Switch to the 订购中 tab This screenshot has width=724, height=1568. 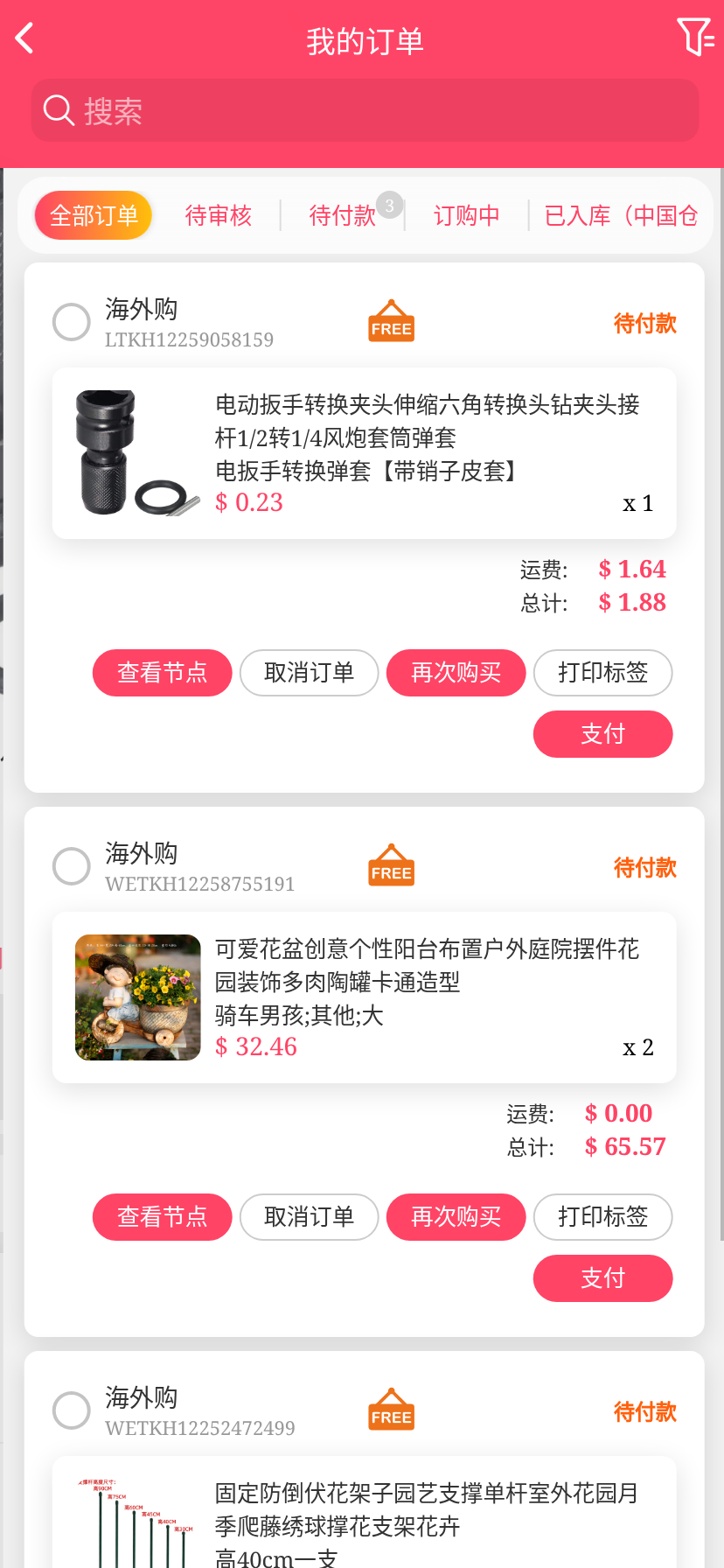[467, 215]
